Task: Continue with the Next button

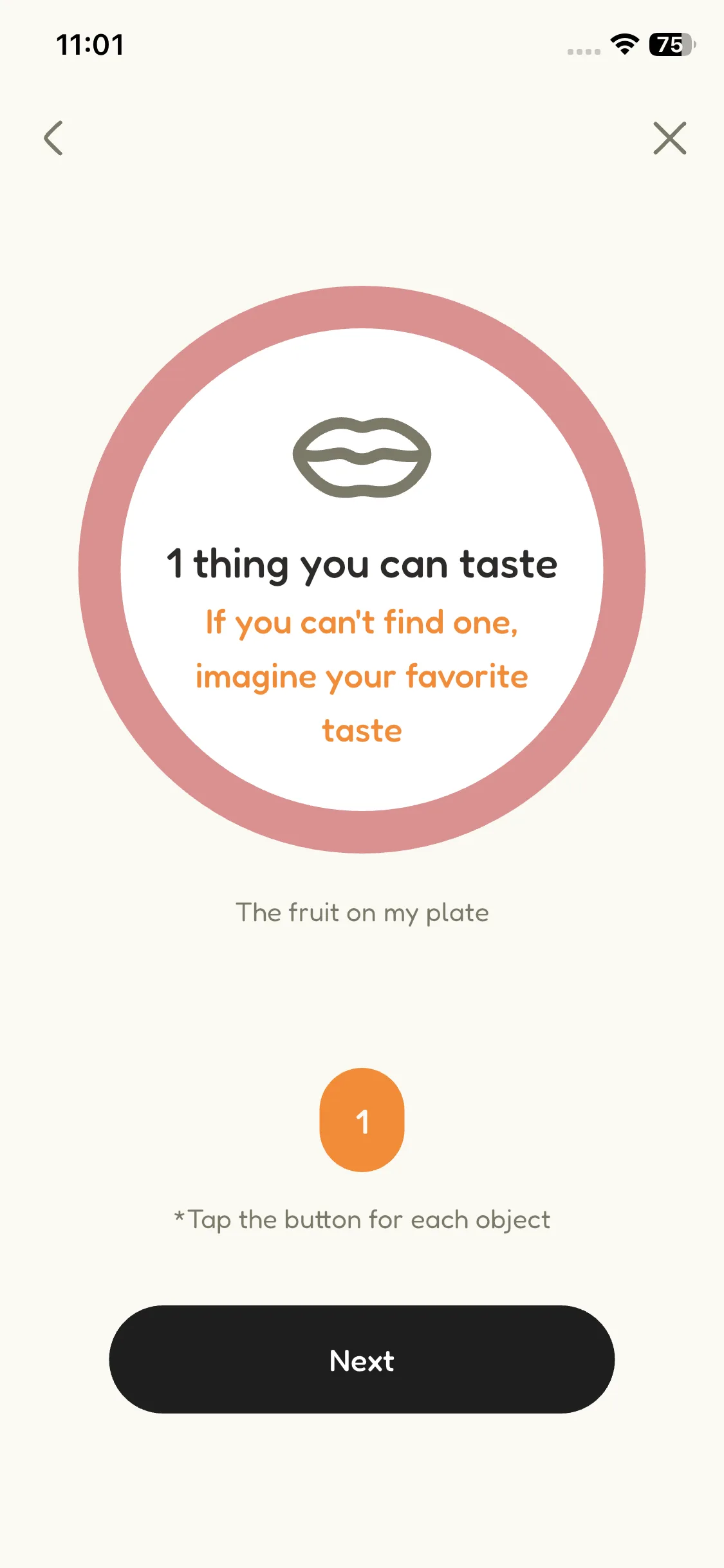Action: click(362, 1359)
